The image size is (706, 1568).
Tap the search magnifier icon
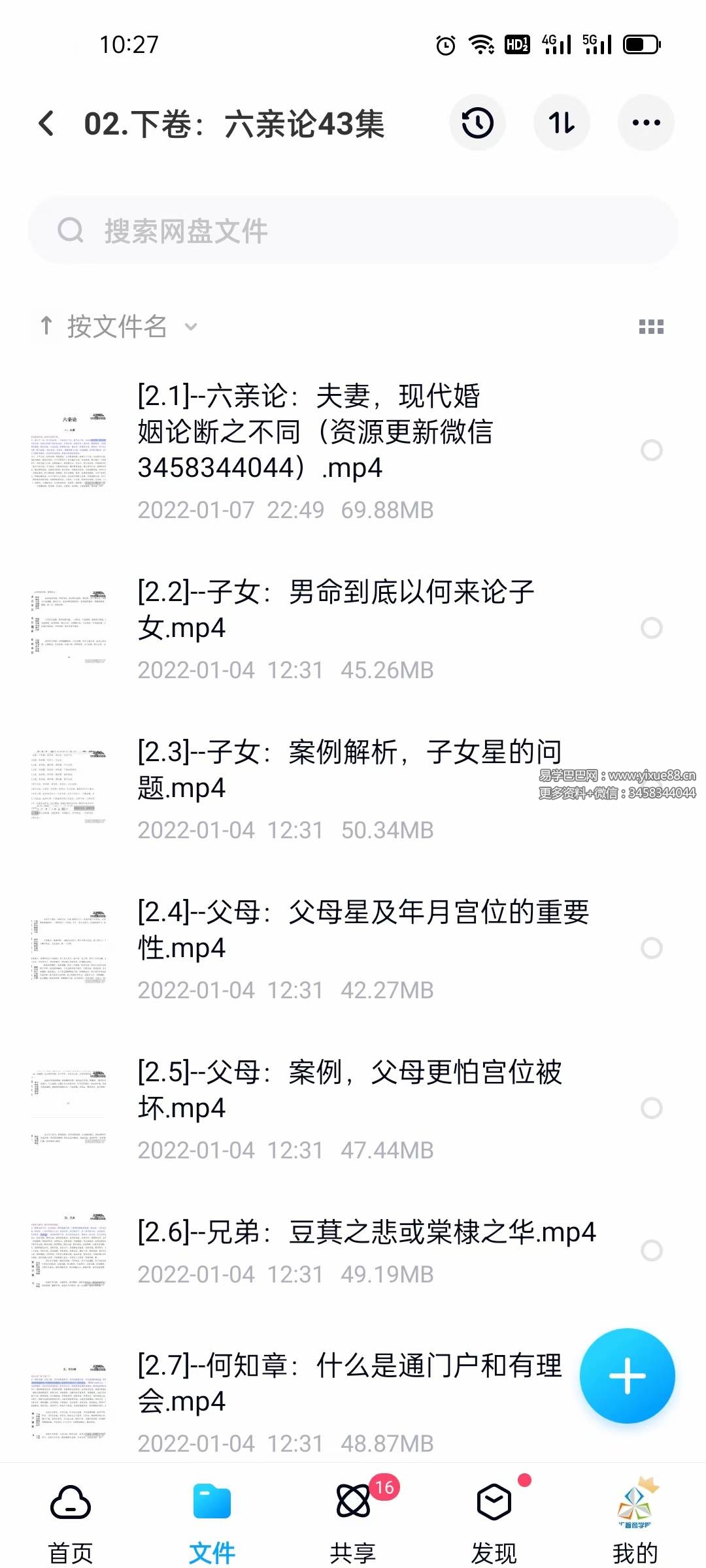(70, 230)
